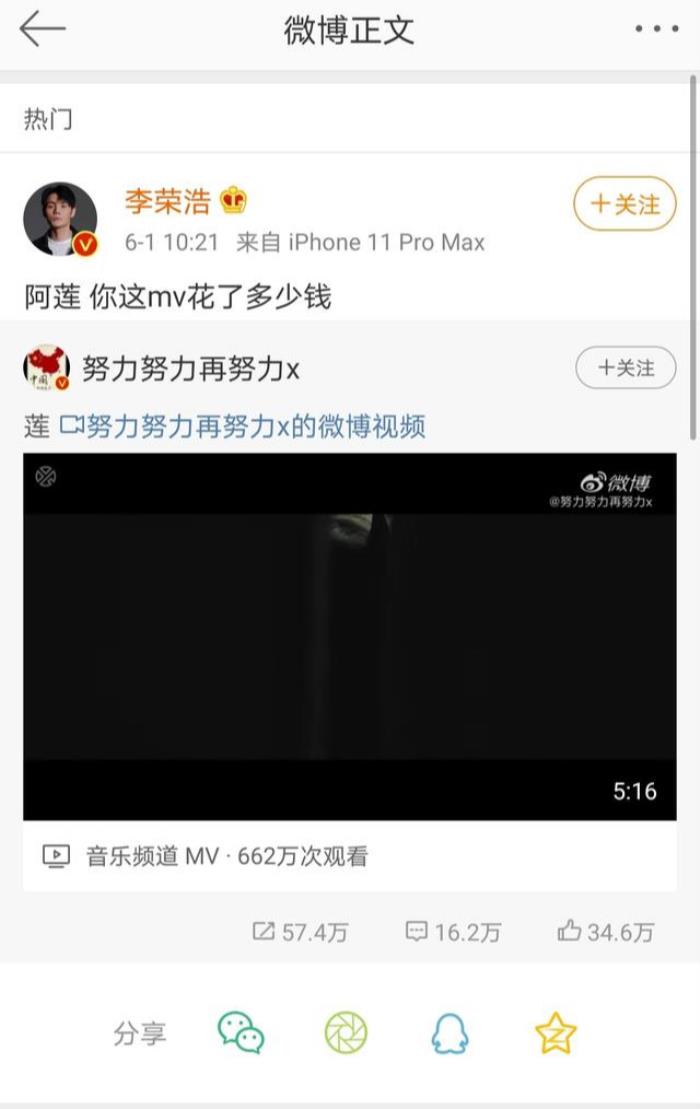Image resolution: width=700 pixels, height=1109 pixels.
Task: Open the 努力努力再努力x的微博视频 link
Action: [x=243, y=427]
